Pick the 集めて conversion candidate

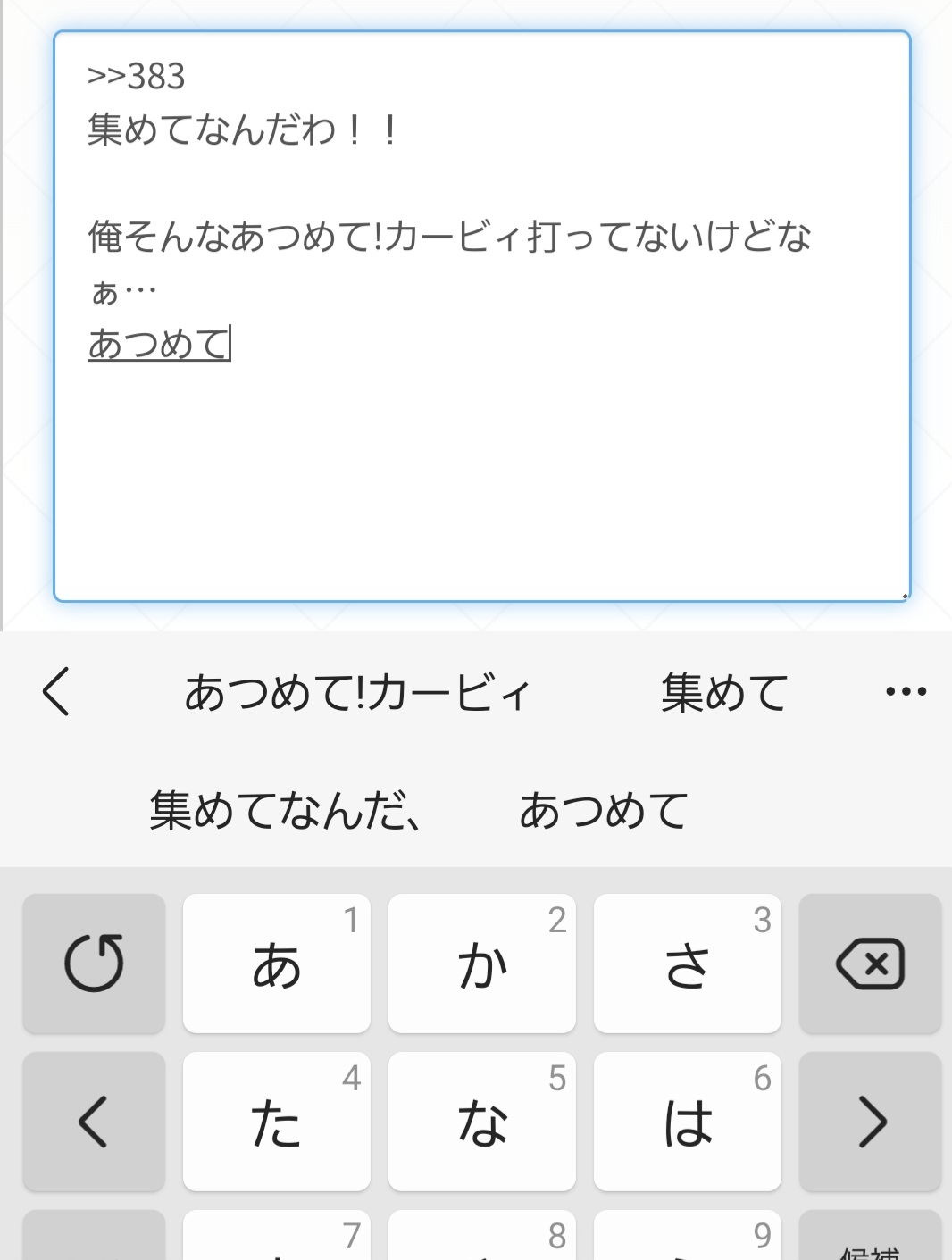click(x=724, y=693)
